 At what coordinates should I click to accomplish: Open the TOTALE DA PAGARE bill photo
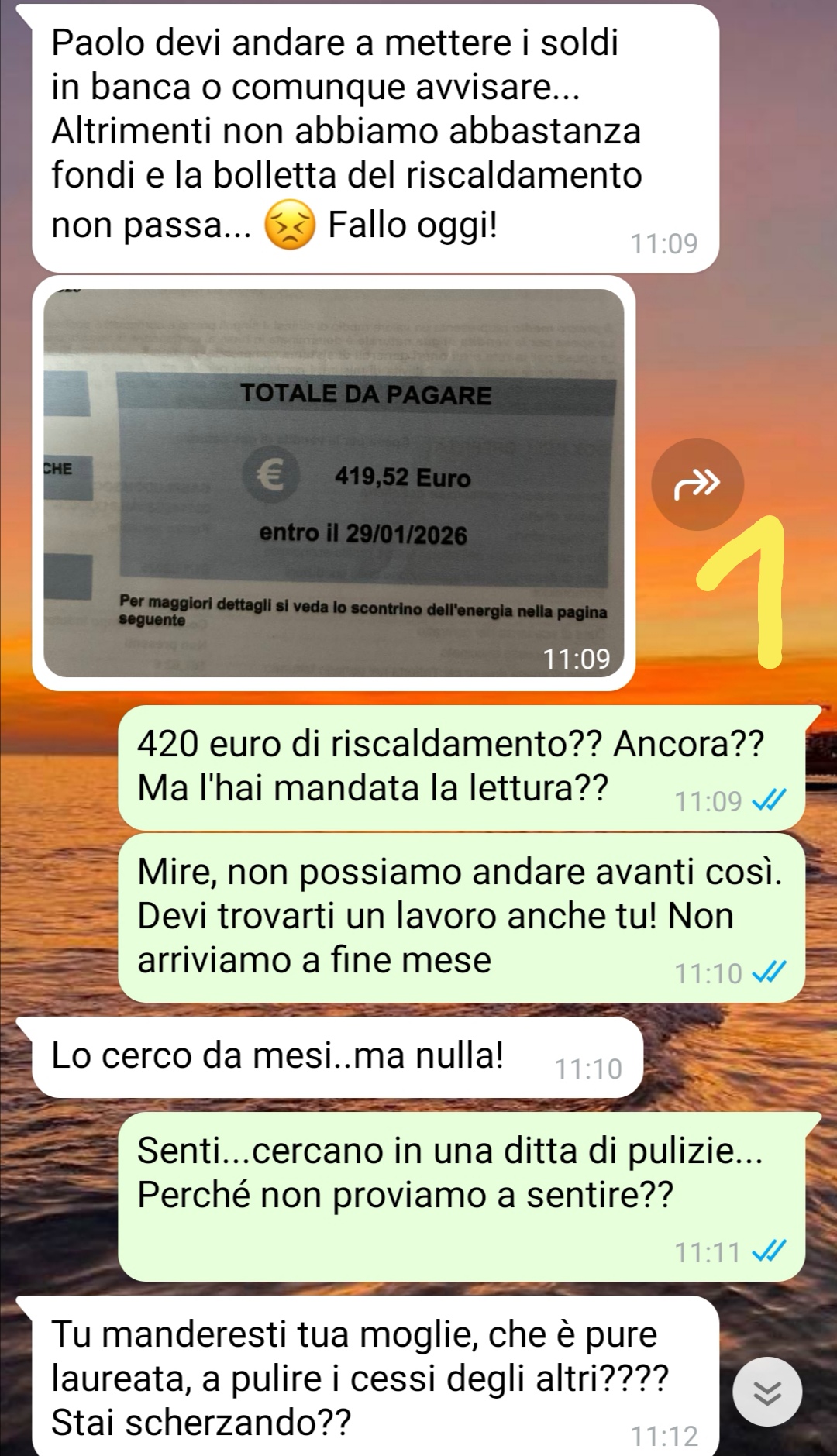point(333,483)
